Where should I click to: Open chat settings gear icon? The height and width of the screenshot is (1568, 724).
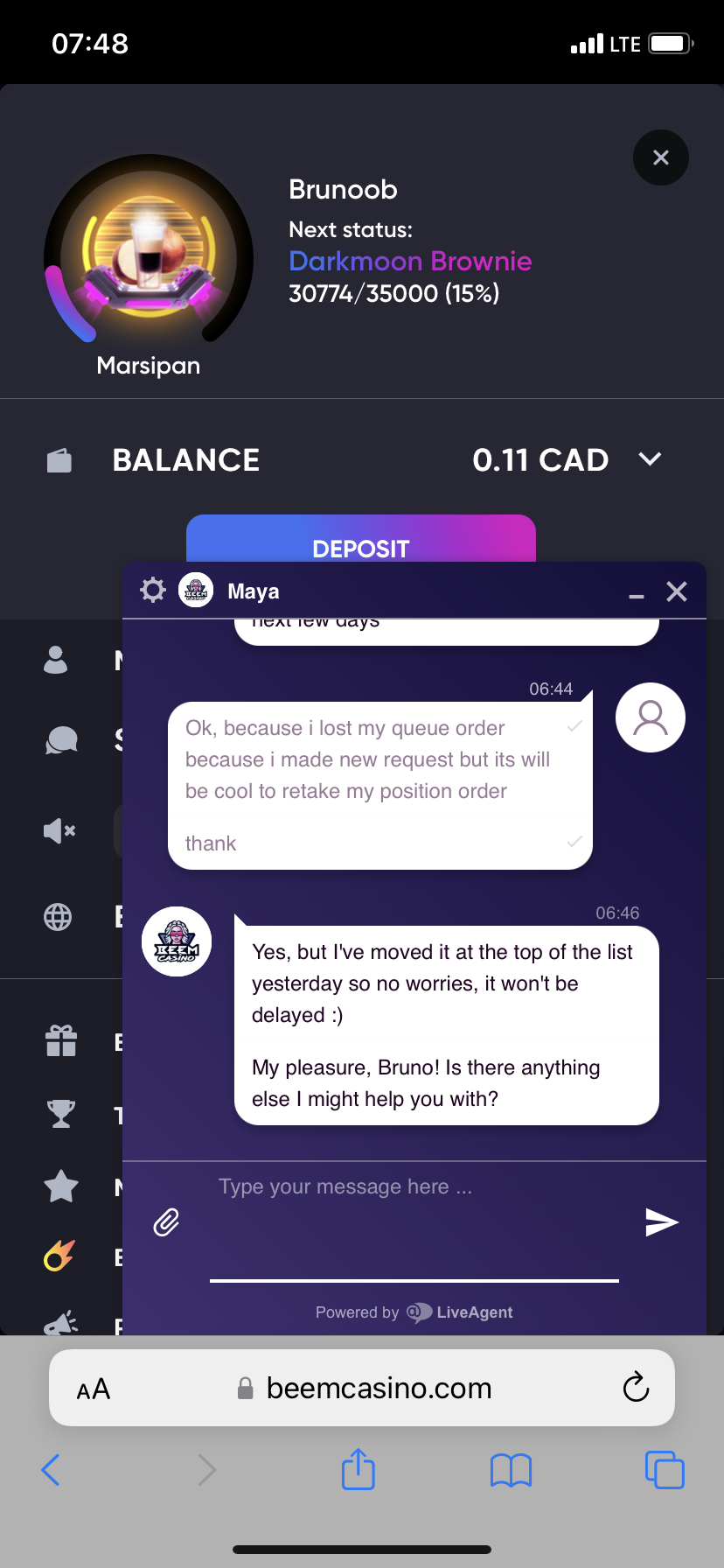153,591
